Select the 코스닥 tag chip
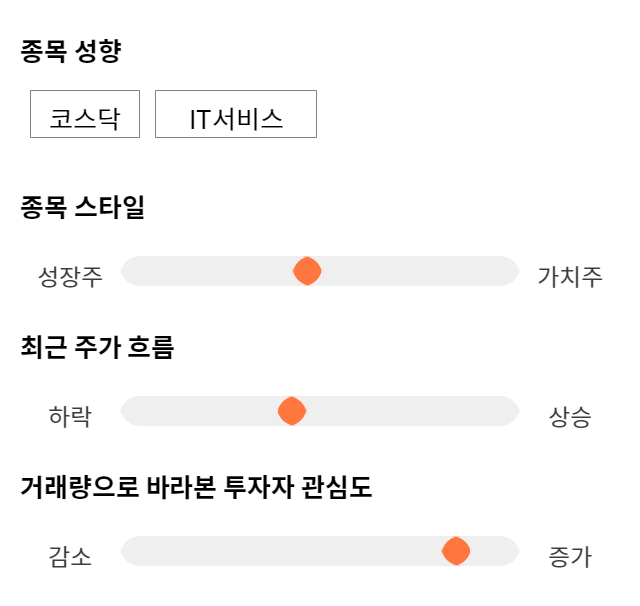Screen dimensions: 640x606 click(85, 114)
